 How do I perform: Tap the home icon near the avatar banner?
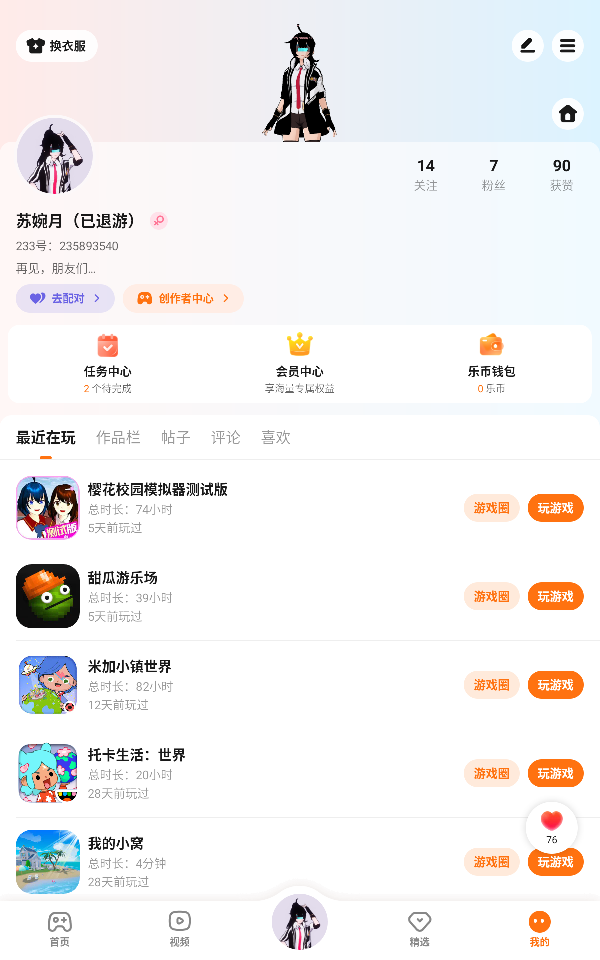click(x=567, y=114)
